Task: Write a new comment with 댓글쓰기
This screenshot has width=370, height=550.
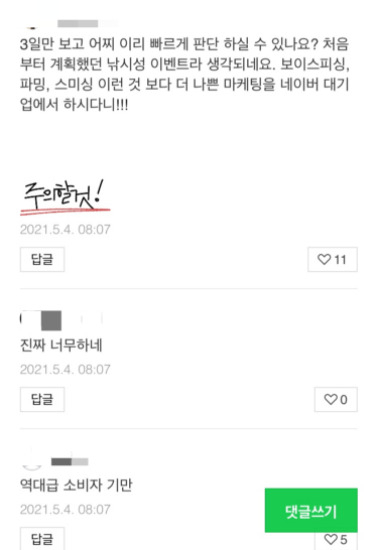Action: tap(311, 510)
